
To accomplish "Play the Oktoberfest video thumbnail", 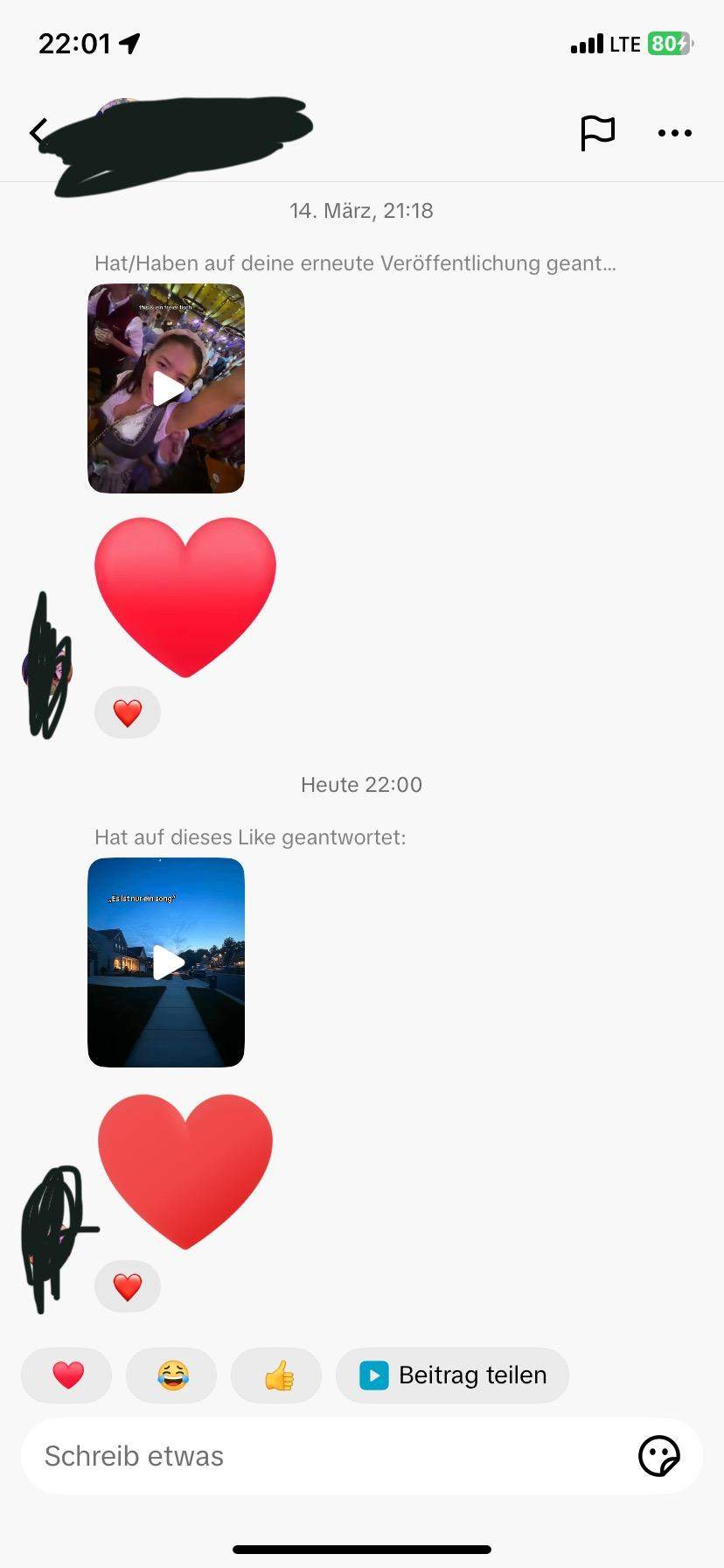I will (x=166, y=388).
